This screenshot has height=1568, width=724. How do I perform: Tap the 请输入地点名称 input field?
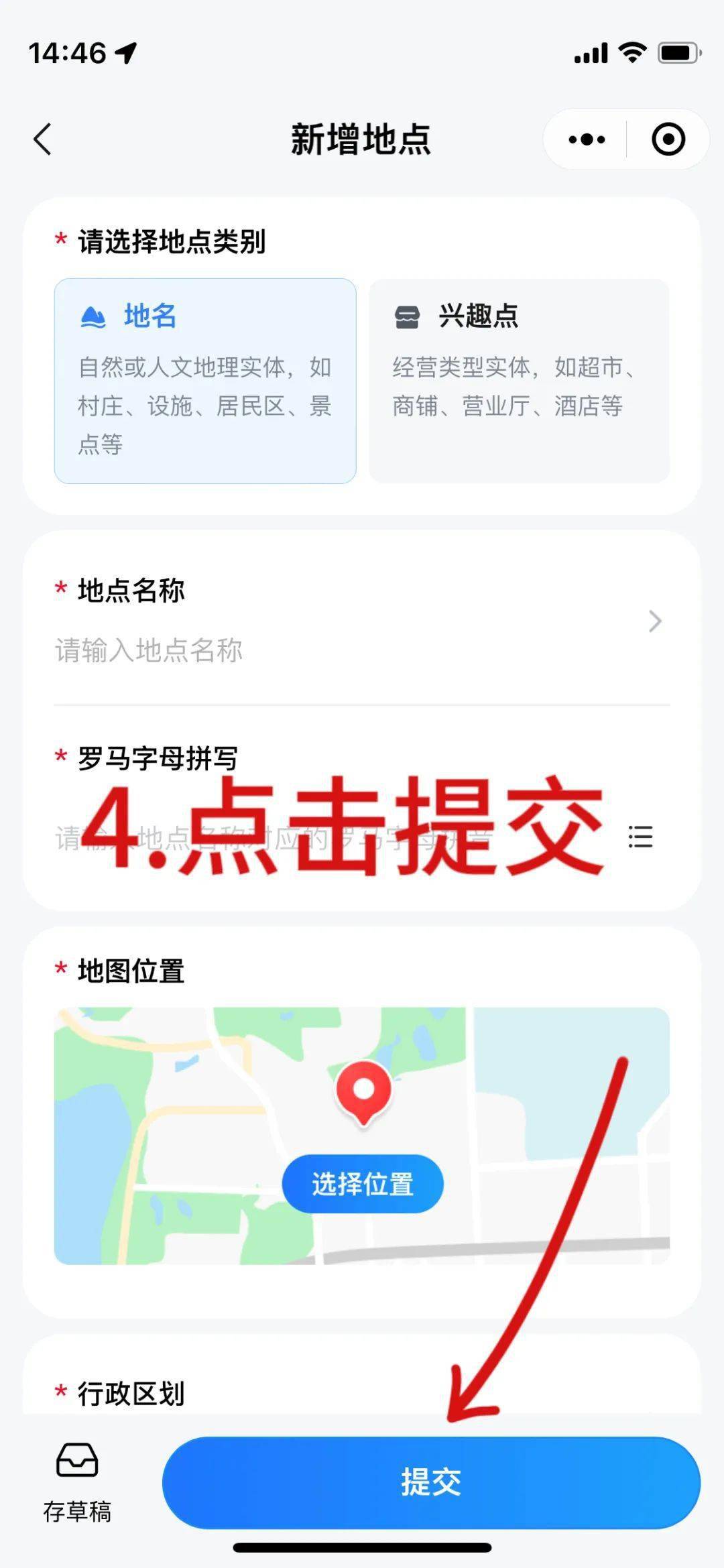click(x=201, y=649)
